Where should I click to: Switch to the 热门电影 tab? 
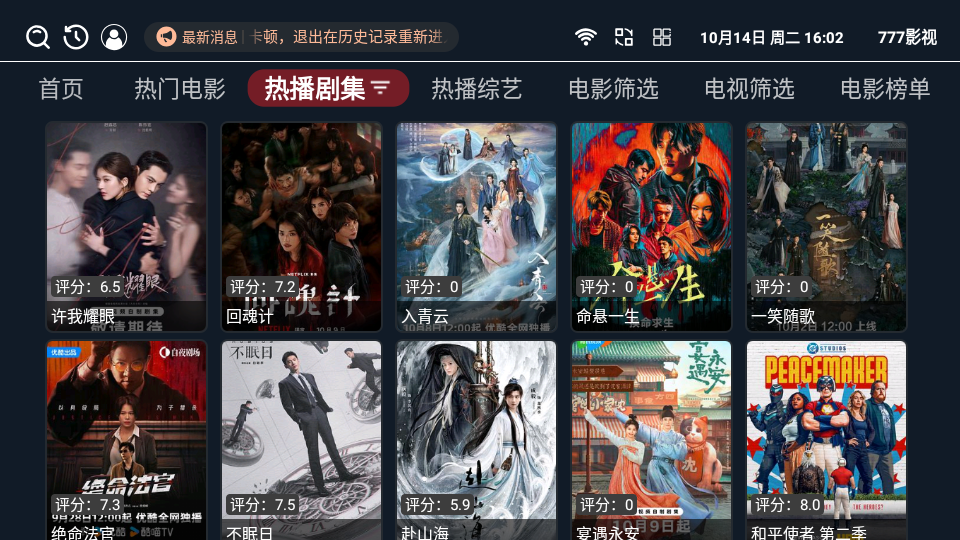pos(180,89)
